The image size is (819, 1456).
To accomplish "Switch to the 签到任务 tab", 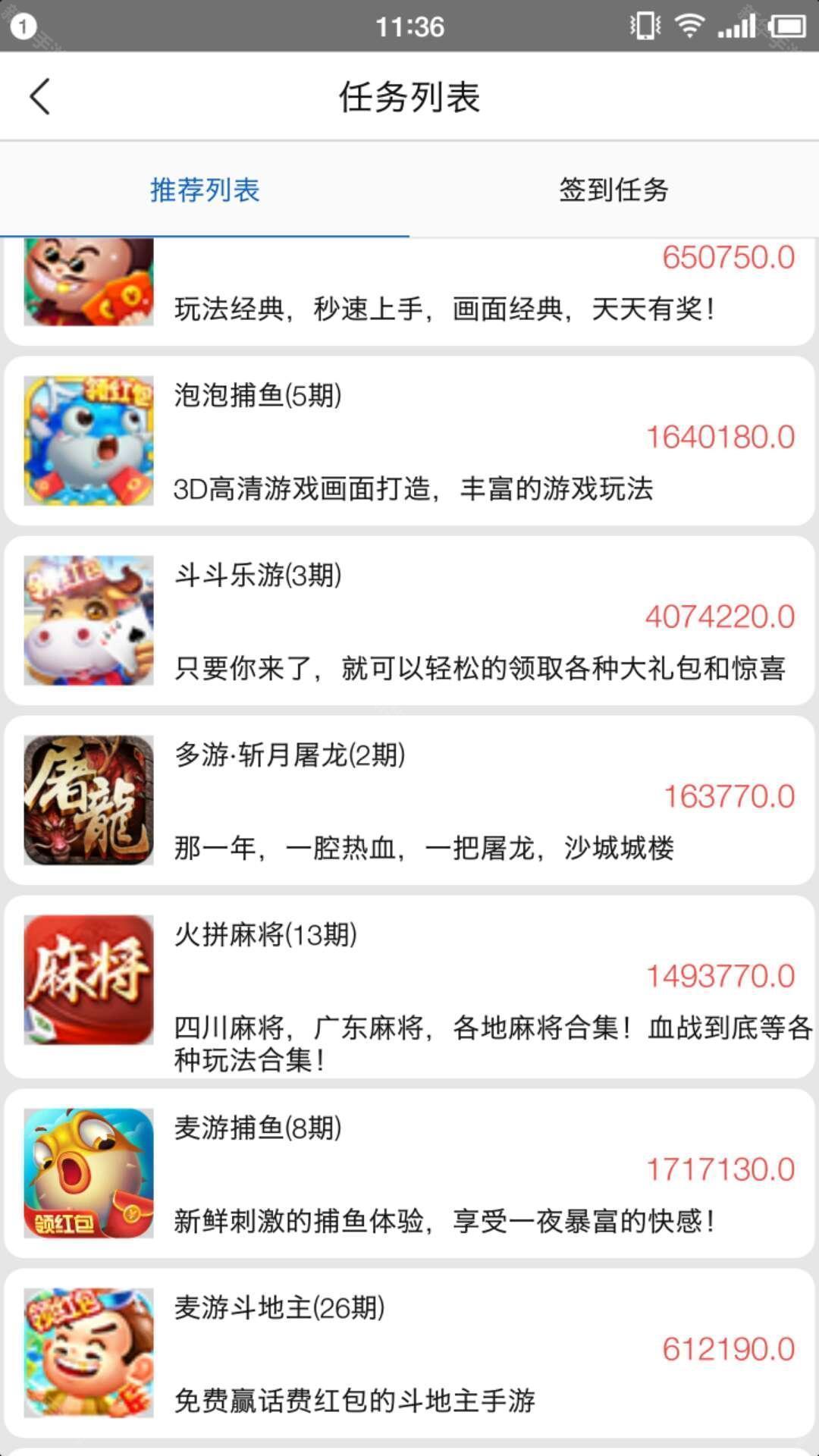I will (614, 192).
